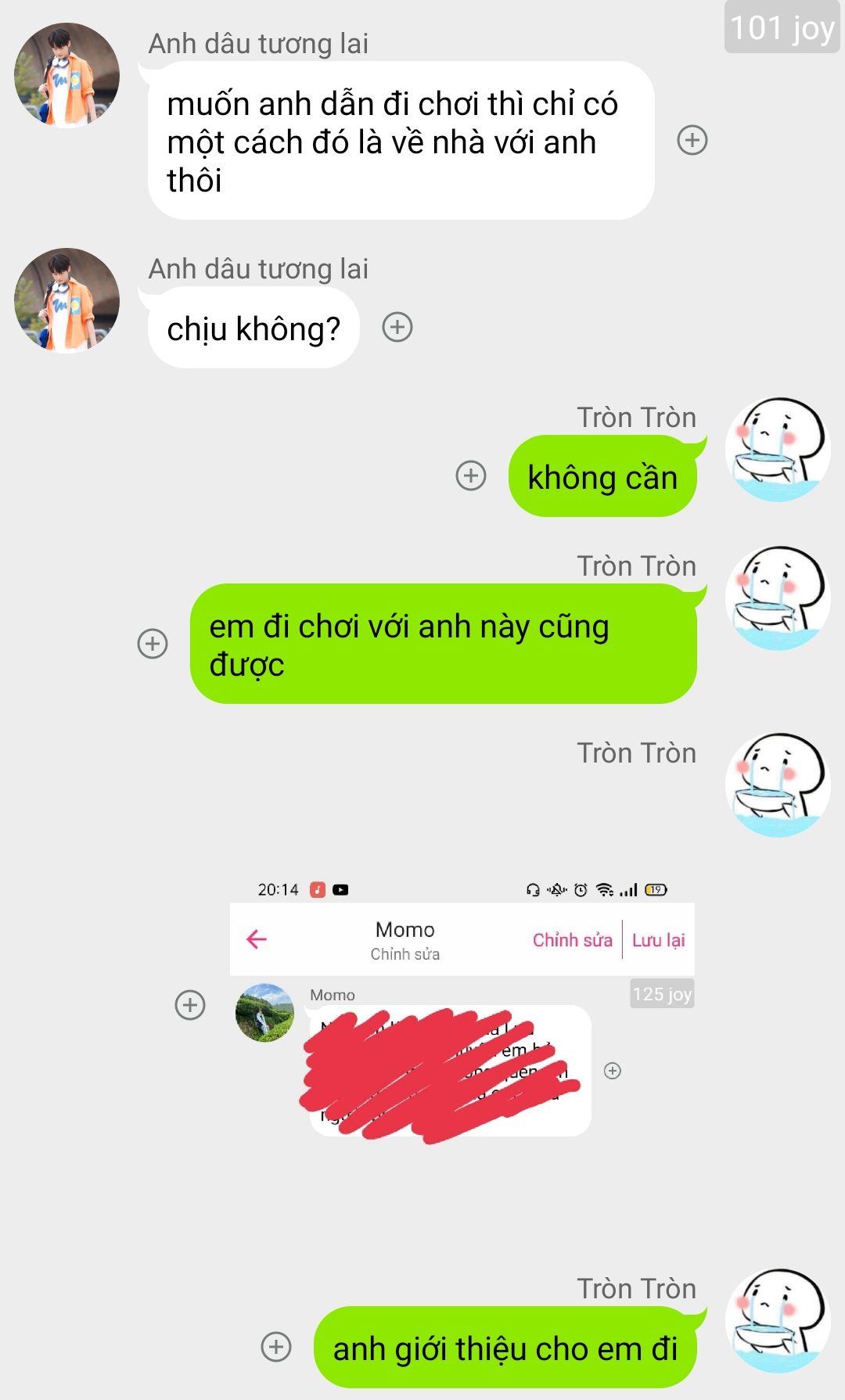Open the Momo screenshot image message

[x=462, y=1007]
